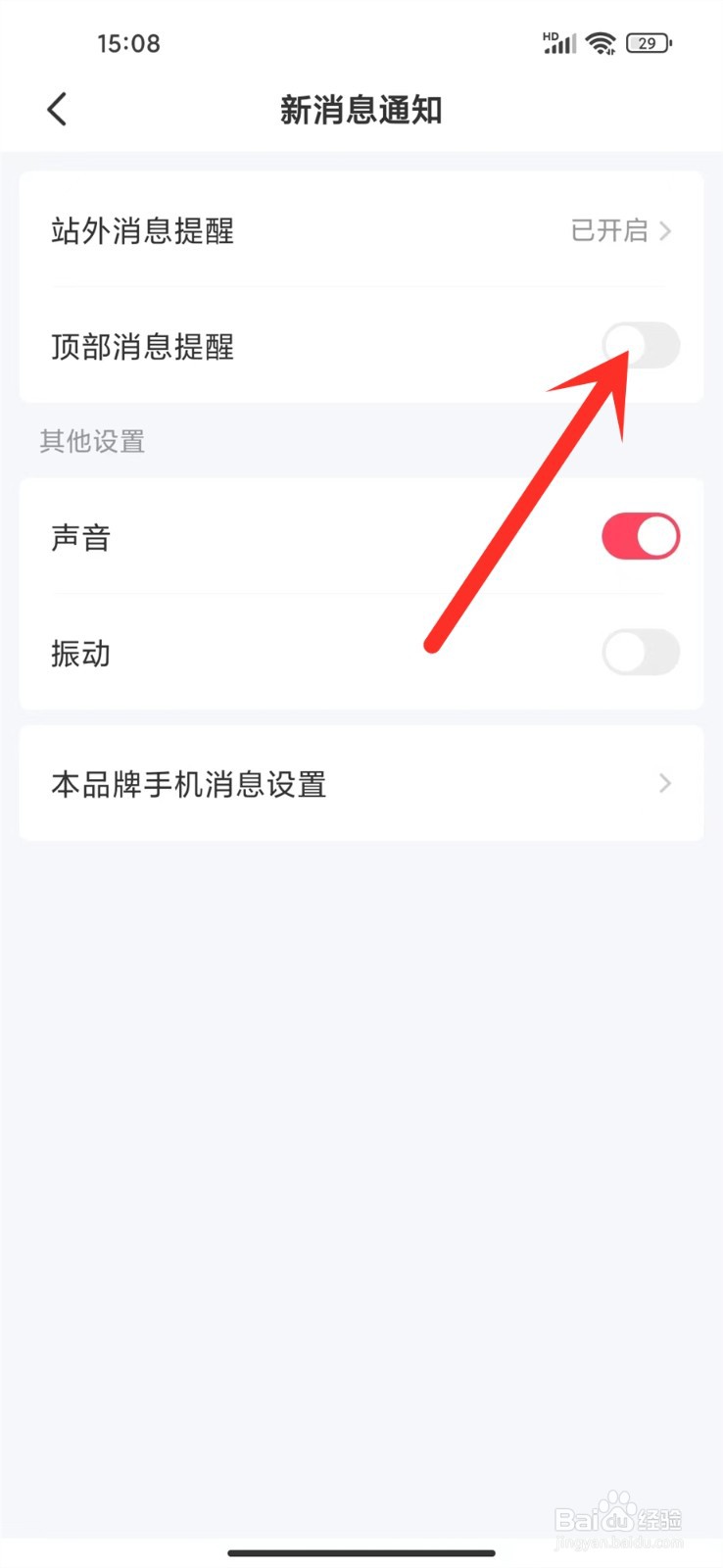
Task: Click the 本品牌手机消息设置 row
Action: coord(294,784)
